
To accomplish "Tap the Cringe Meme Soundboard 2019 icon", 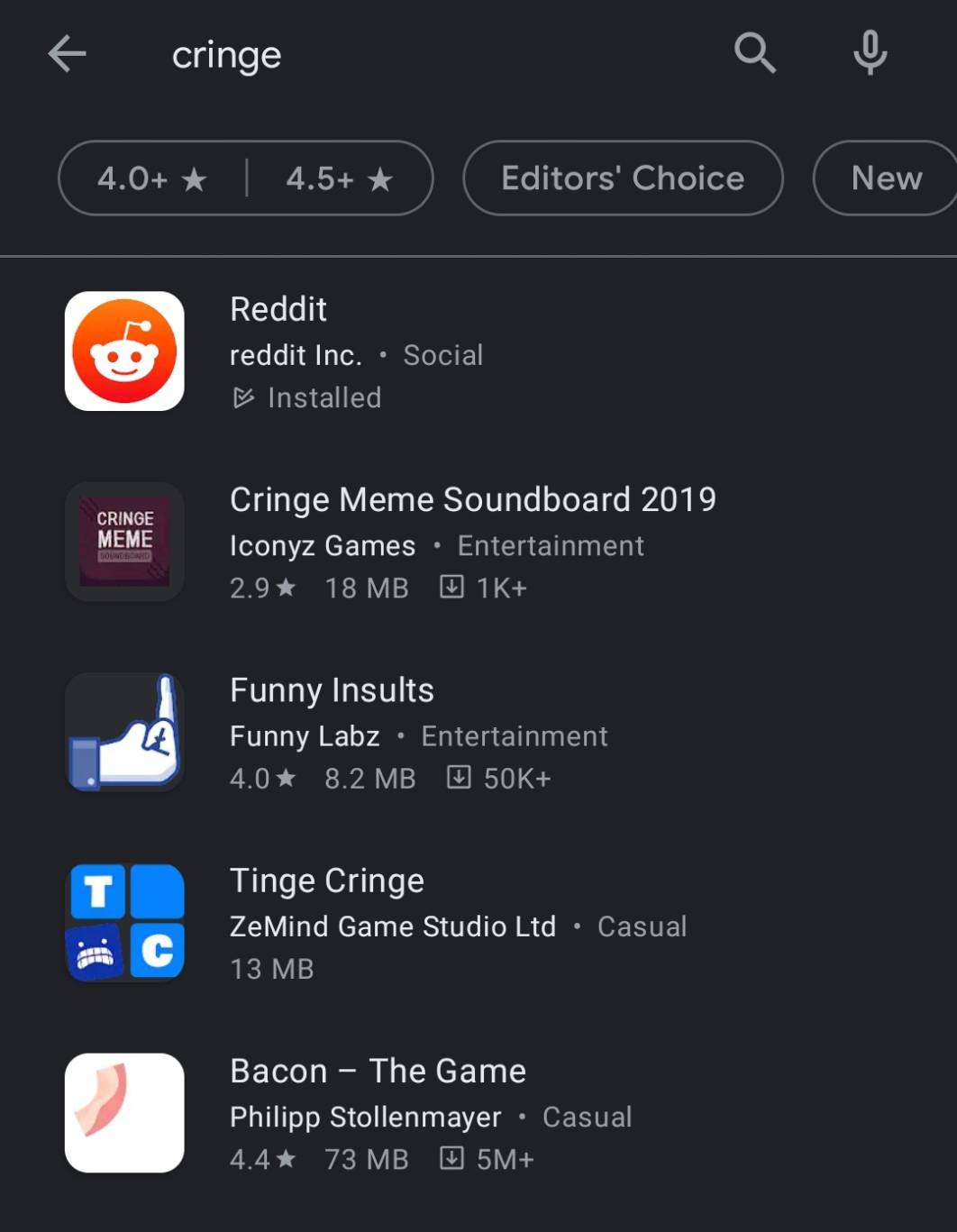I will pos(124,542).
